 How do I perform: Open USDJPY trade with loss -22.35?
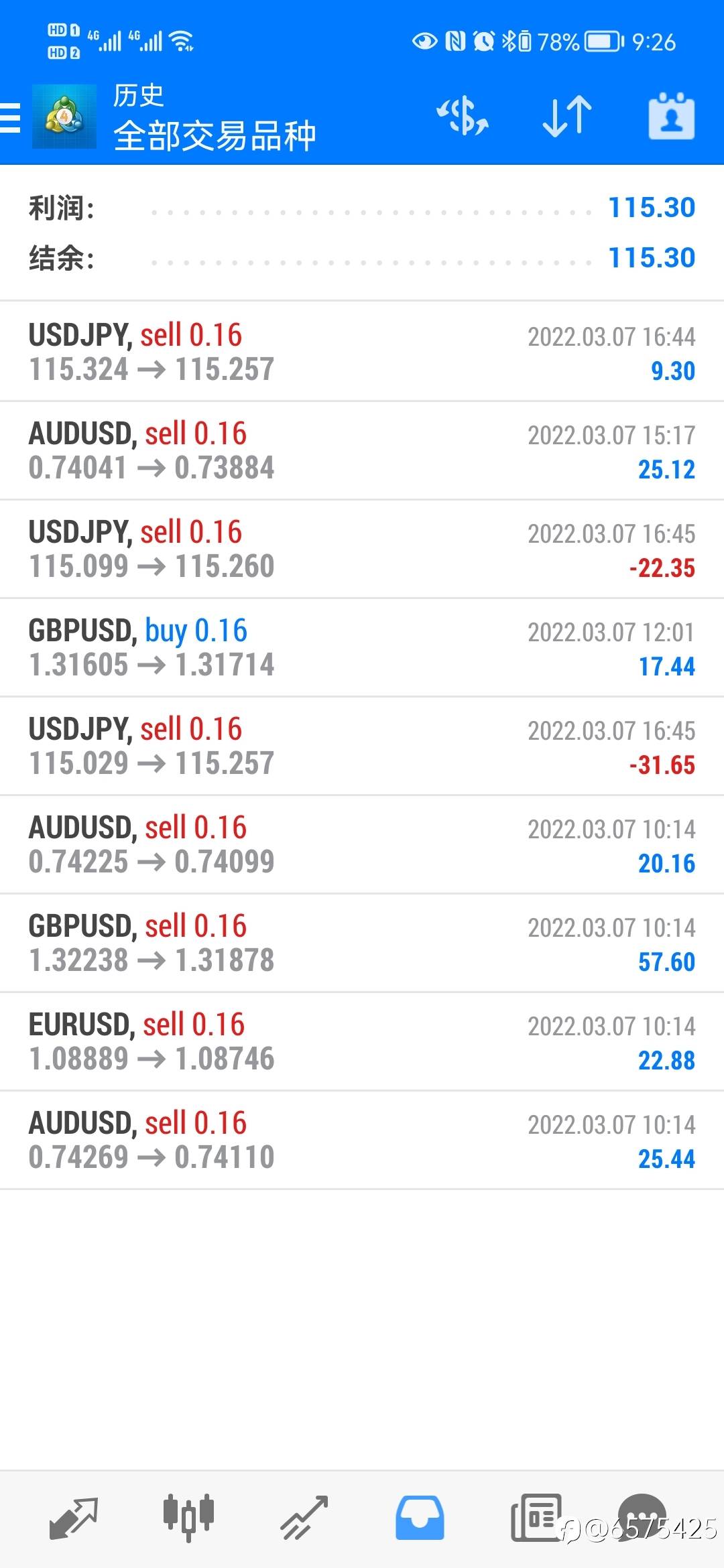(x=362, y=549)
